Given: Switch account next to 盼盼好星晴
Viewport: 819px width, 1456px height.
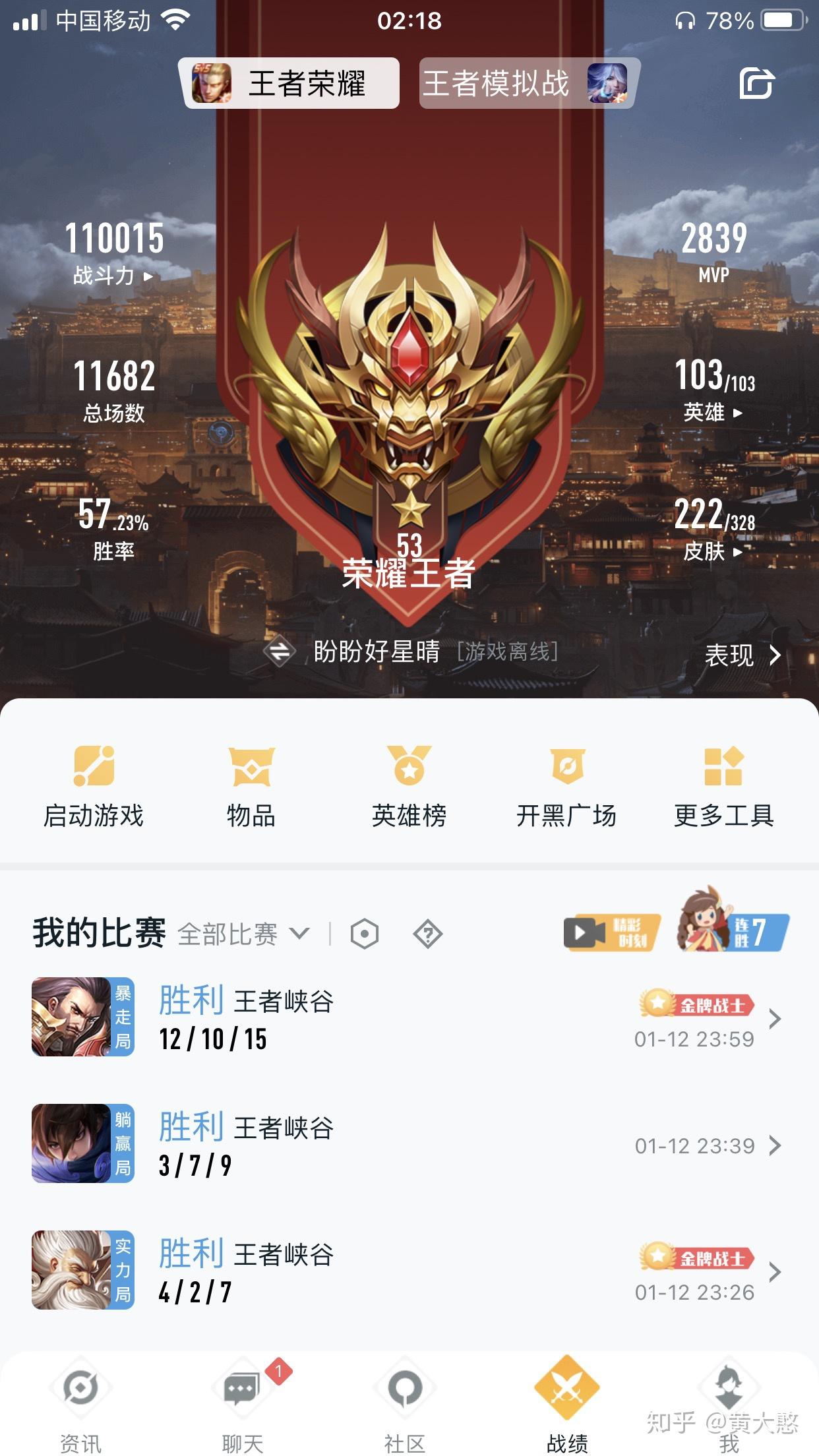Looking at the screenshot, I should coord(280,652).
